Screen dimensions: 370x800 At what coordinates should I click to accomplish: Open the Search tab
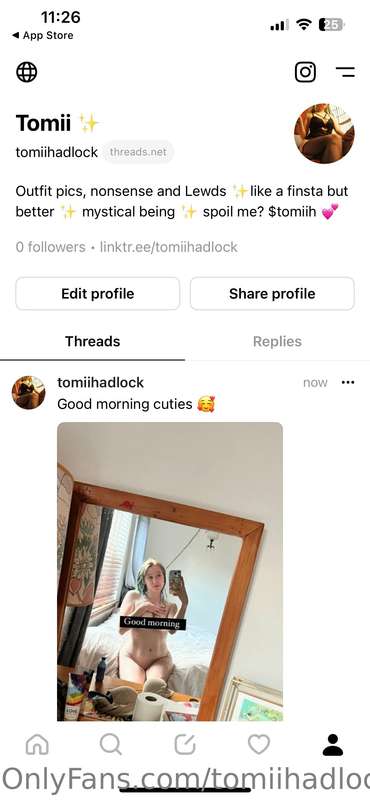pos(111,745)
